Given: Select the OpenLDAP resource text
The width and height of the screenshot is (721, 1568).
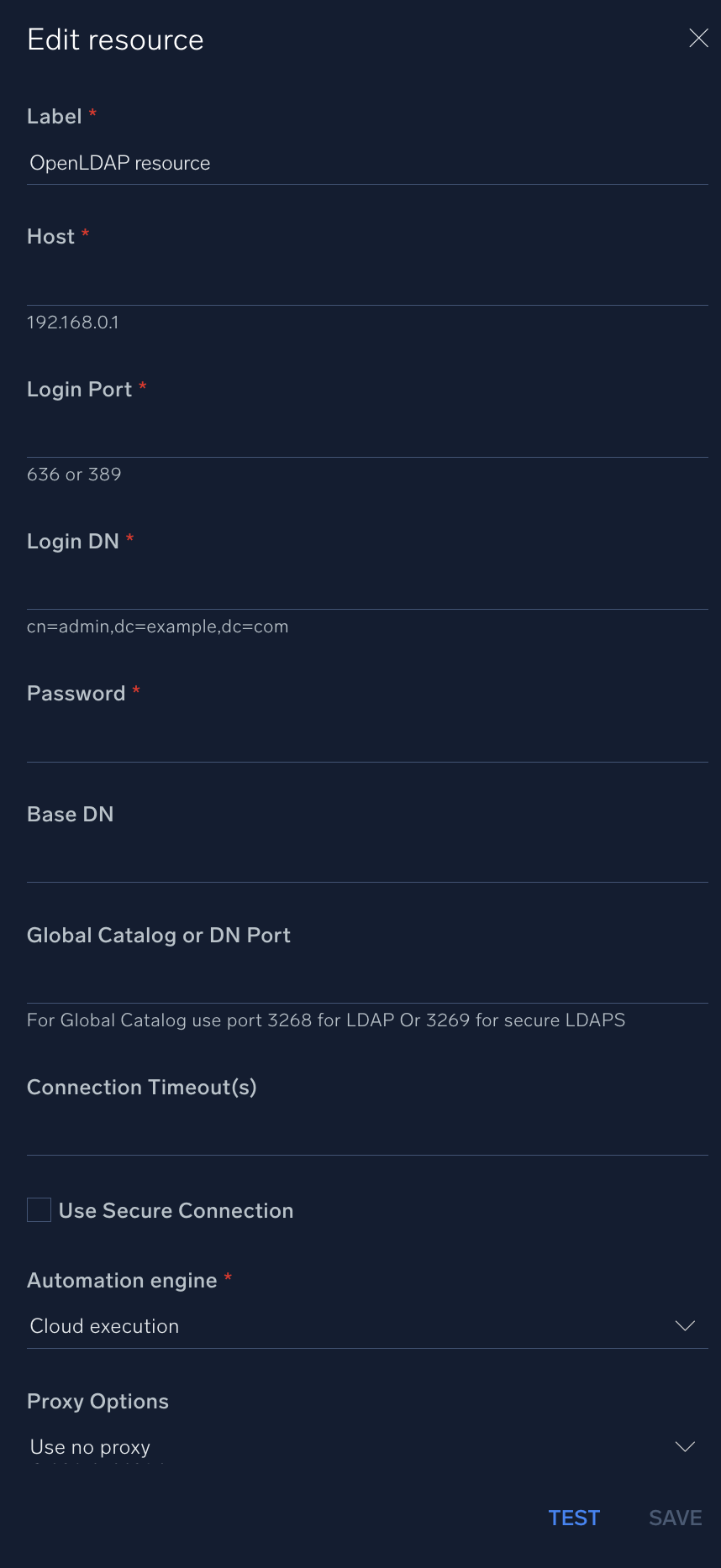Looking at the screenshot, I should tap(119, 163).
